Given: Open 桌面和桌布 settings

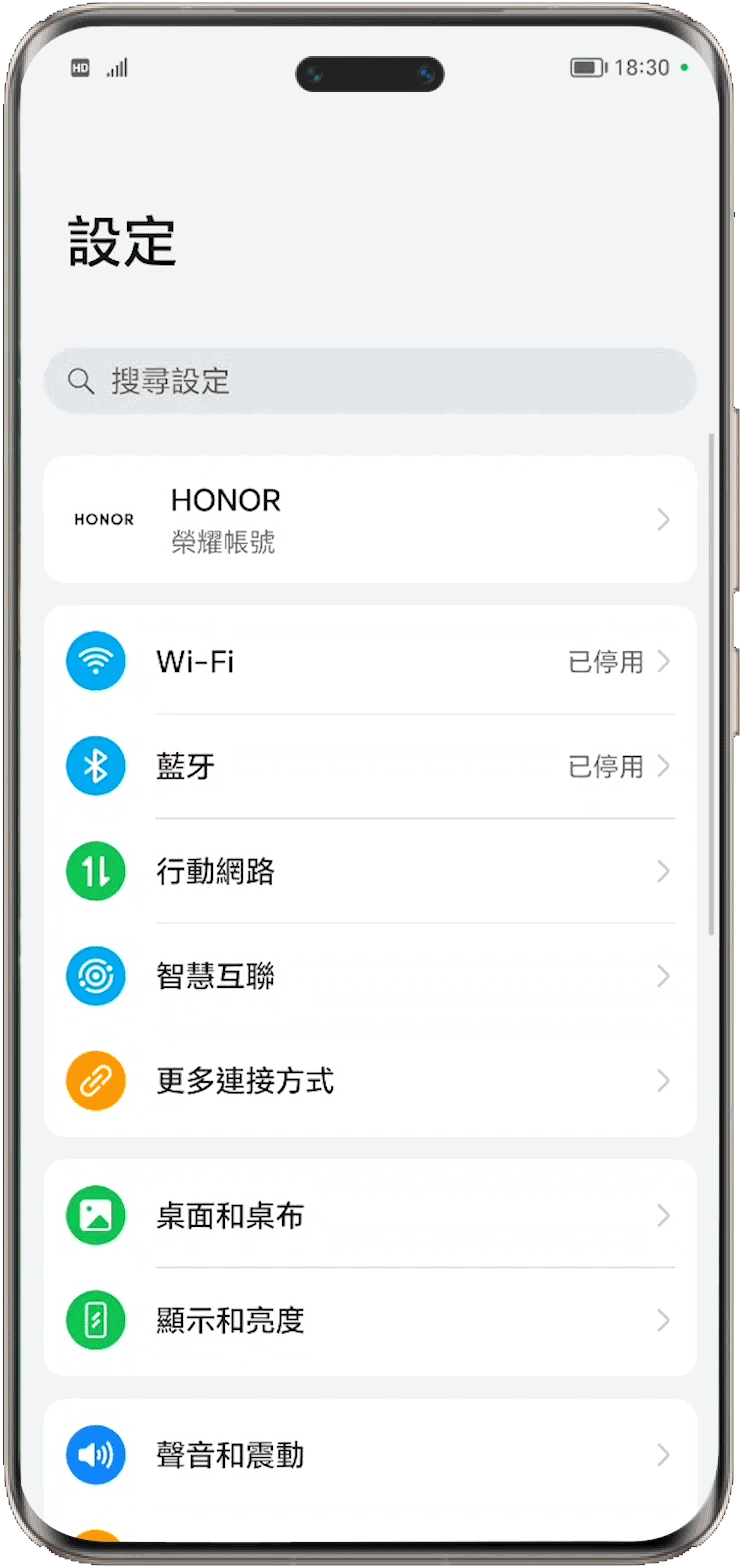Looking at the screenshot, I should point(370,1215).
